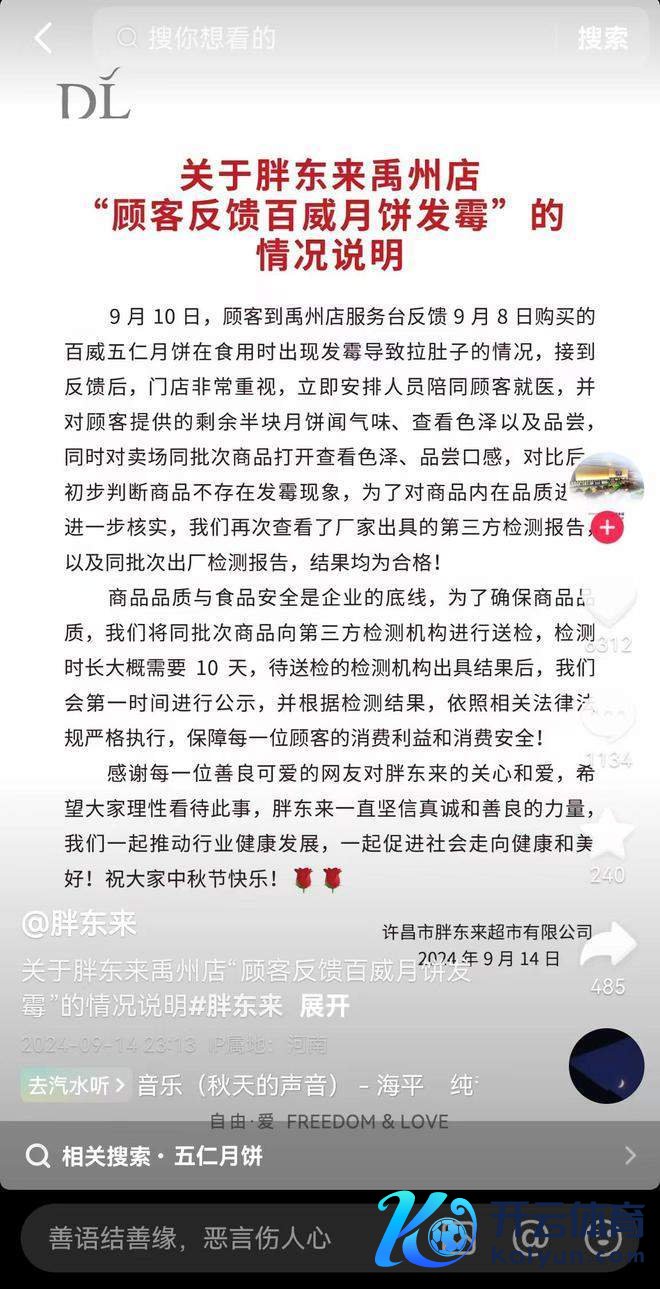
Task: Open the author's avatar profile
Action: 607,483
